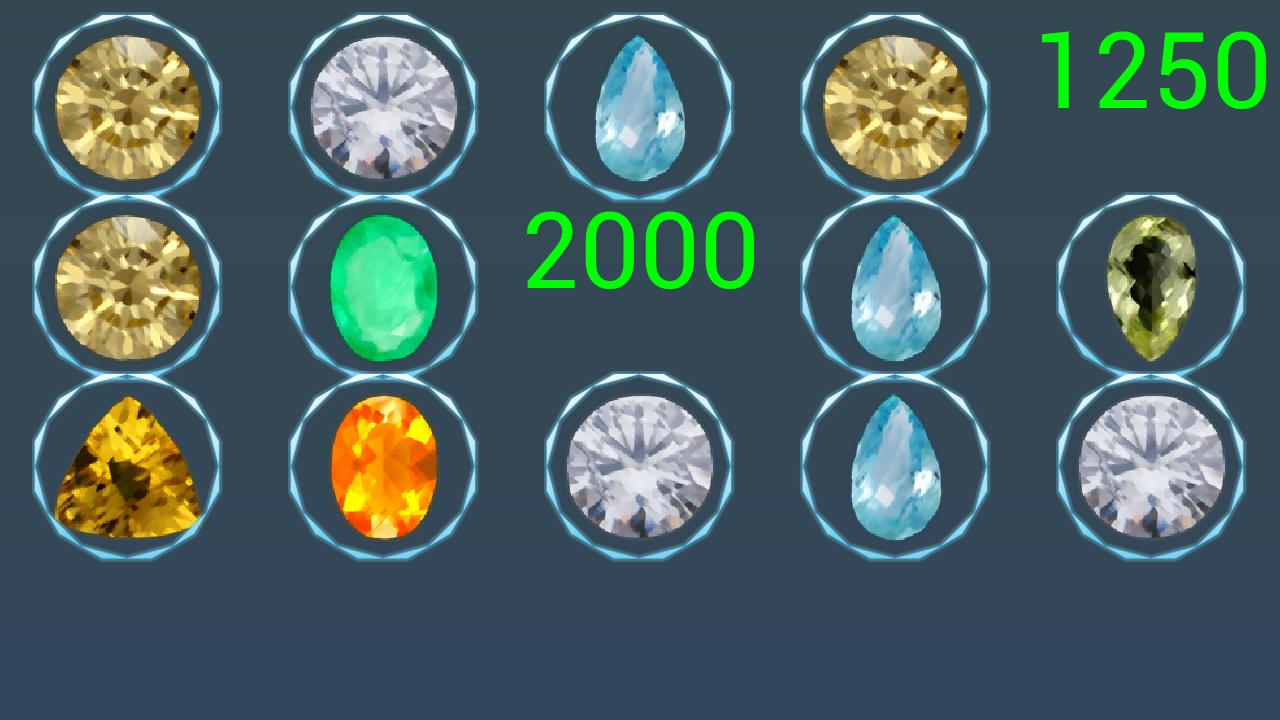Choose the tan round gem beside the emerald
Screen dimensions: 1280x720
[x=127, y=287]
